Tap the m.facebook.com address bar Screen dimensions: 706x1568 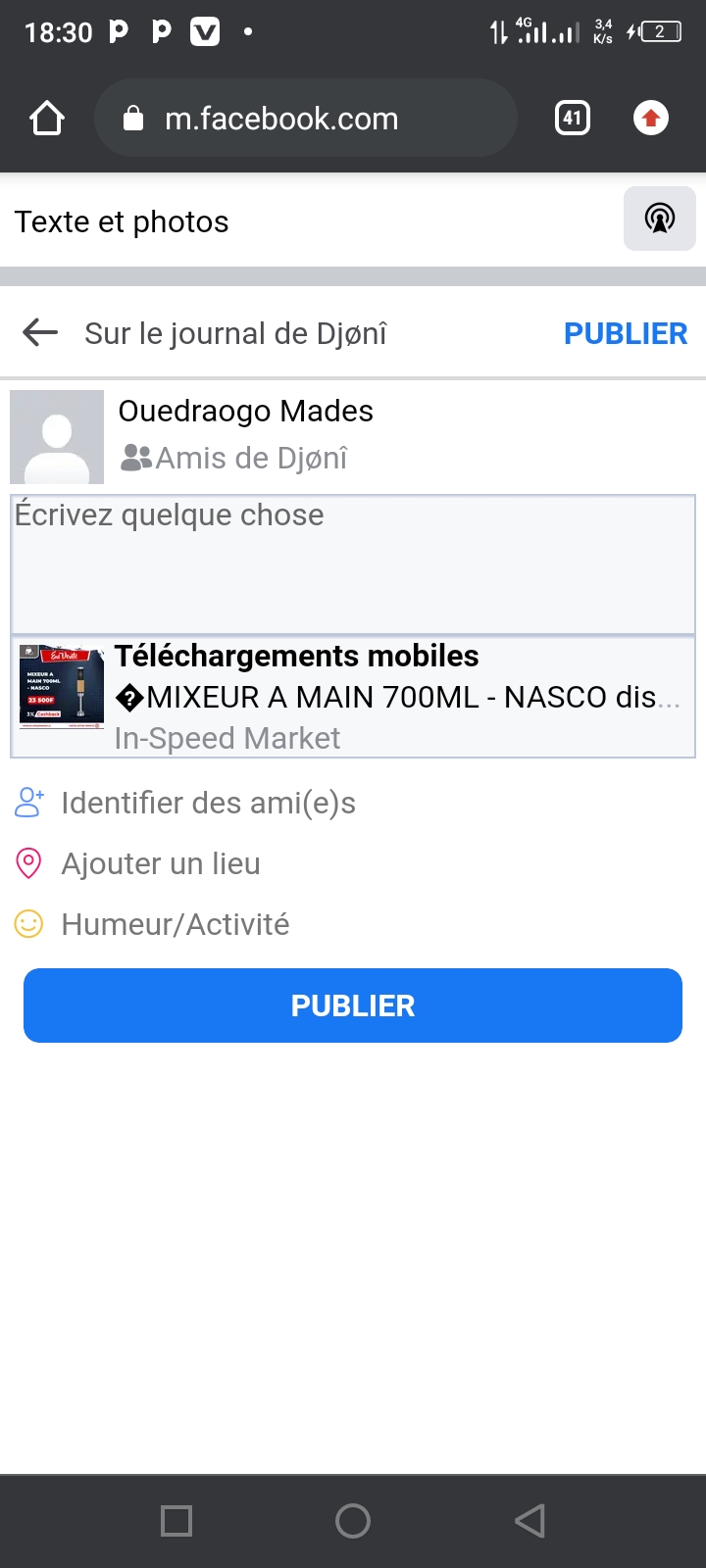pyautogui.click(x=304, y=119)
